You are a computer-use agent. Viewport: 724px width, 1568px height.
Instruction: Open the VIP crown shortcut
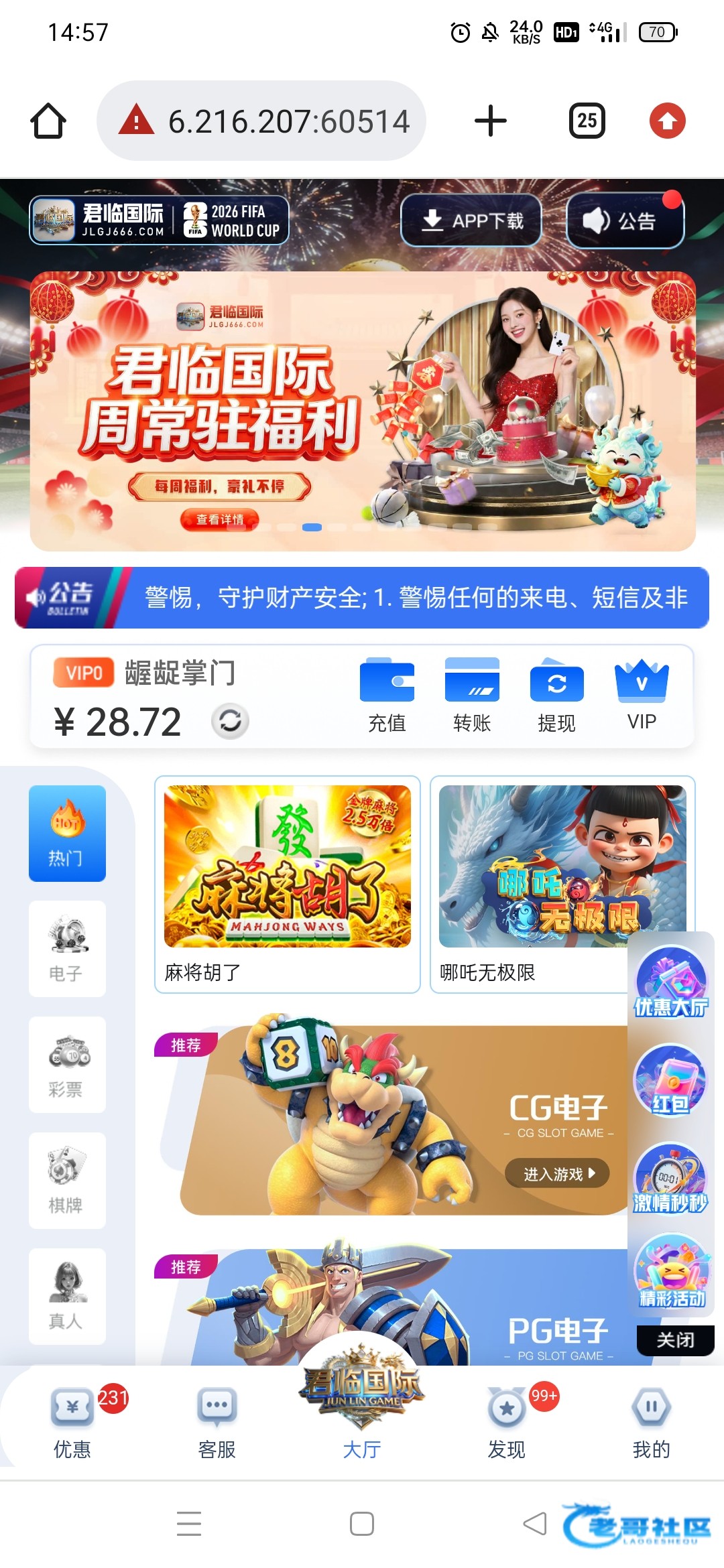pos(642,695)
